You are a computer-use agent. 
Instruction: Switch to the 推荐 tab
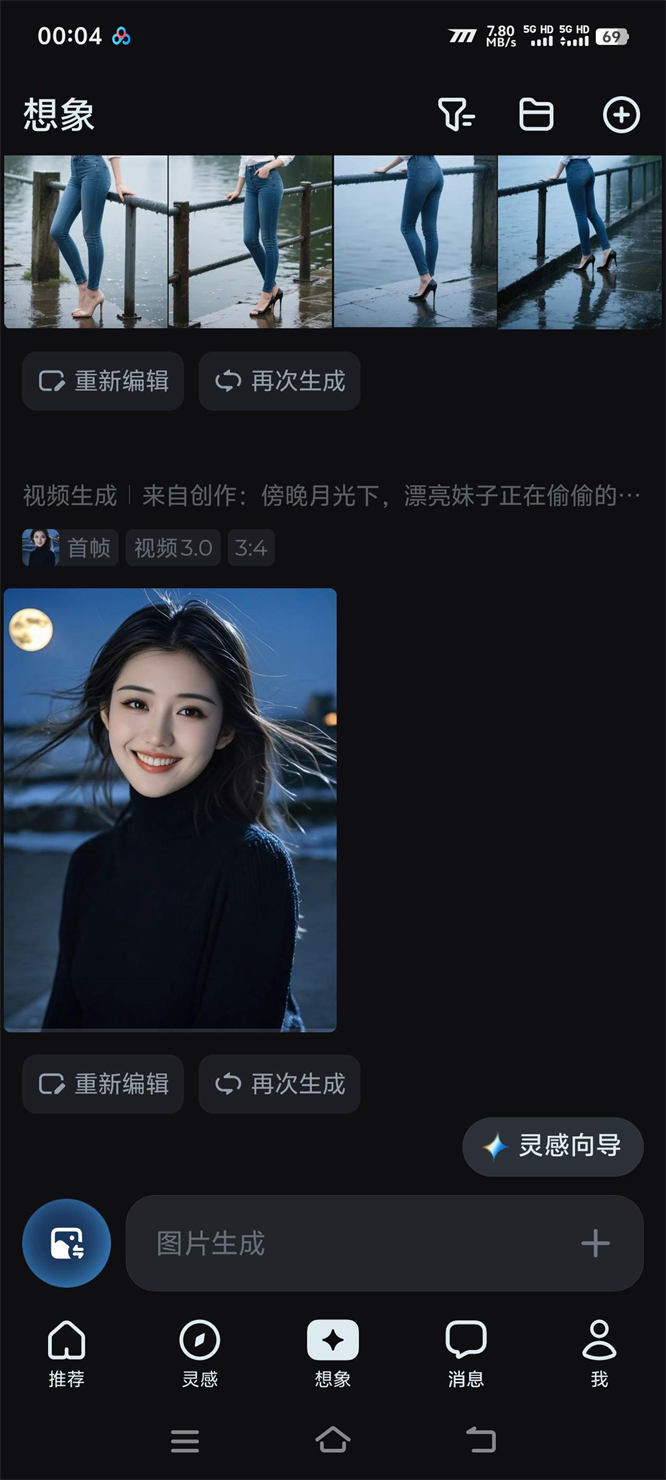(x=66, y=1353)
